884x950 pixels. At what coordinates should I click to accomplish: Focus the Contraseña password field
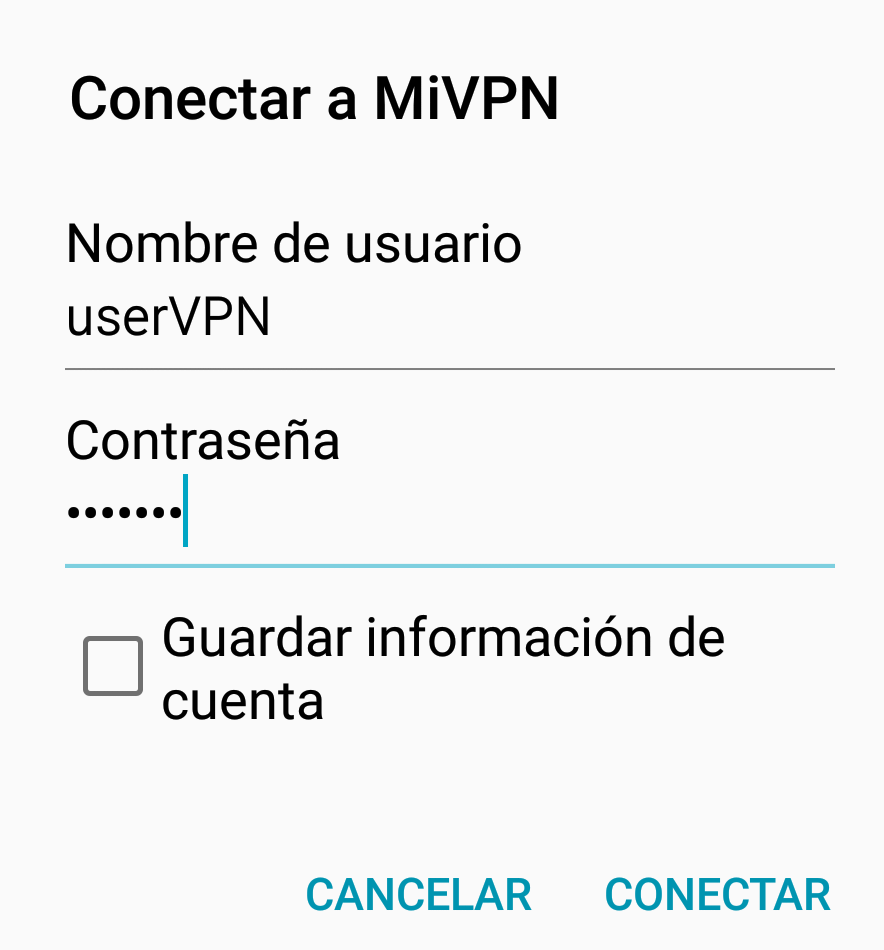(449, 514)
